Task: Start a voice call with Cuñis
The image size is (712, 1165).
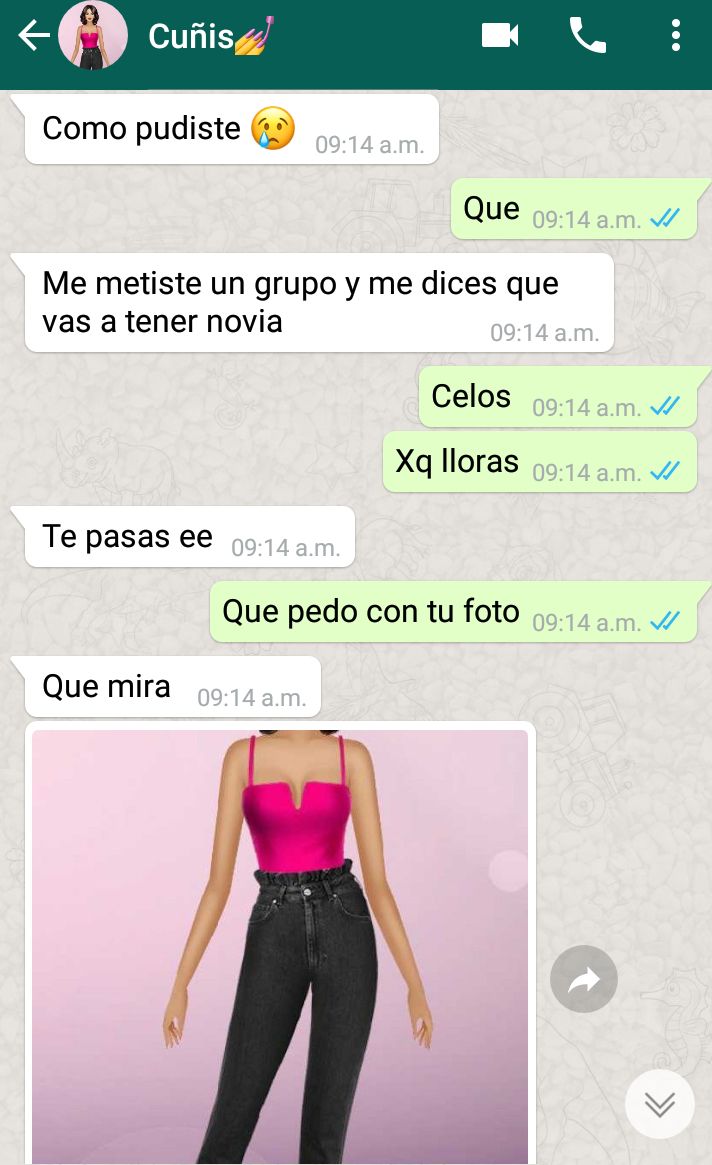Action: [x=587, y=37]
